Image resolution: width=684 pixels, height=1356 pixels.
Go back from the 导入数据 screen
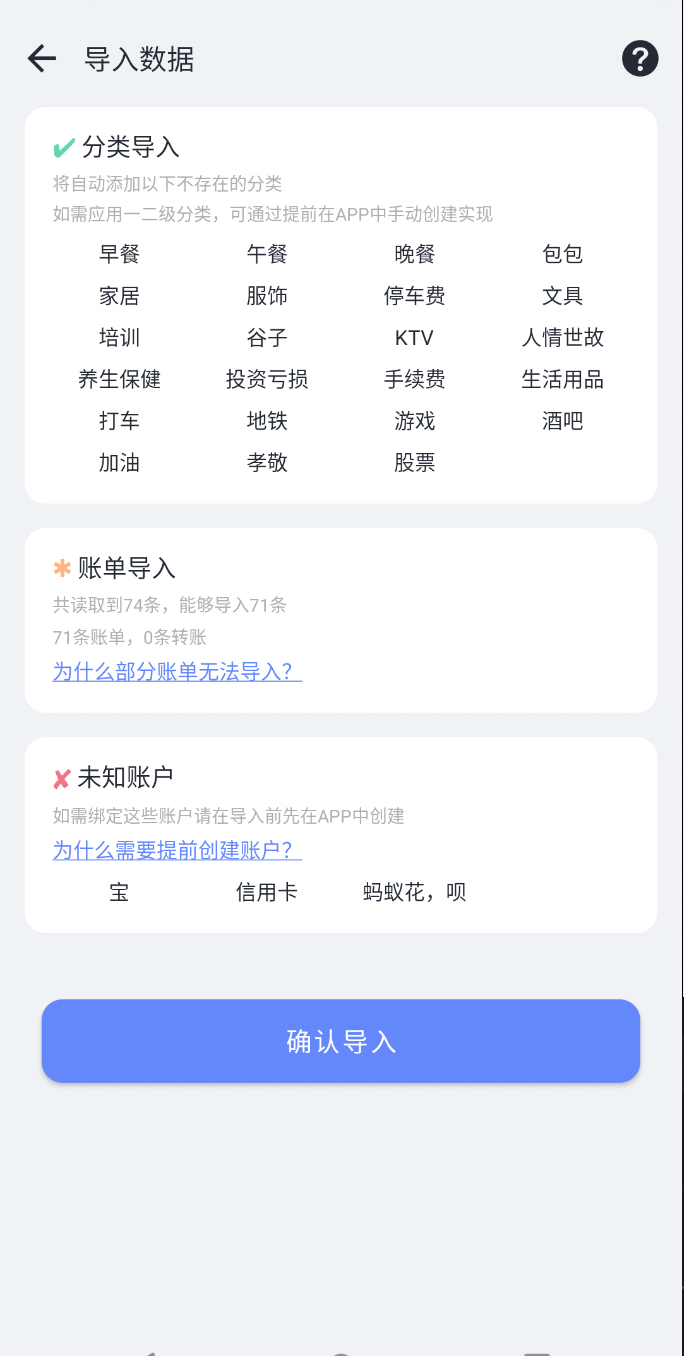point(42,59)
